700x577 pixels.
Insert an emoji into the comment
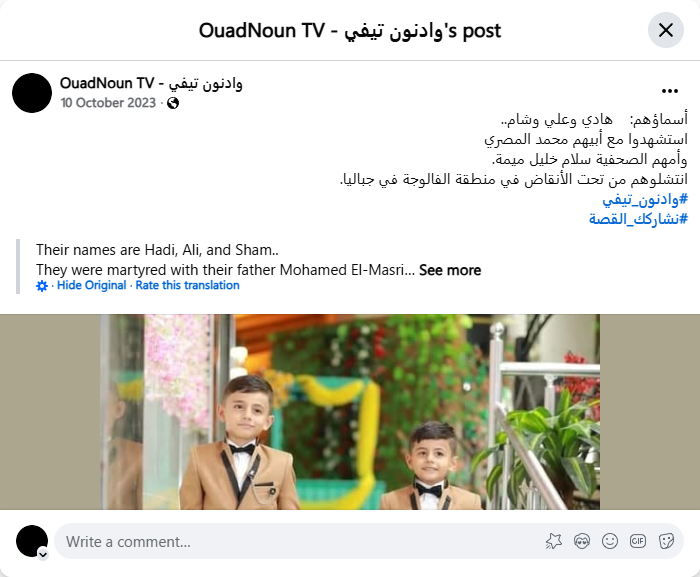pyautogui.click(x=610, y=541)
